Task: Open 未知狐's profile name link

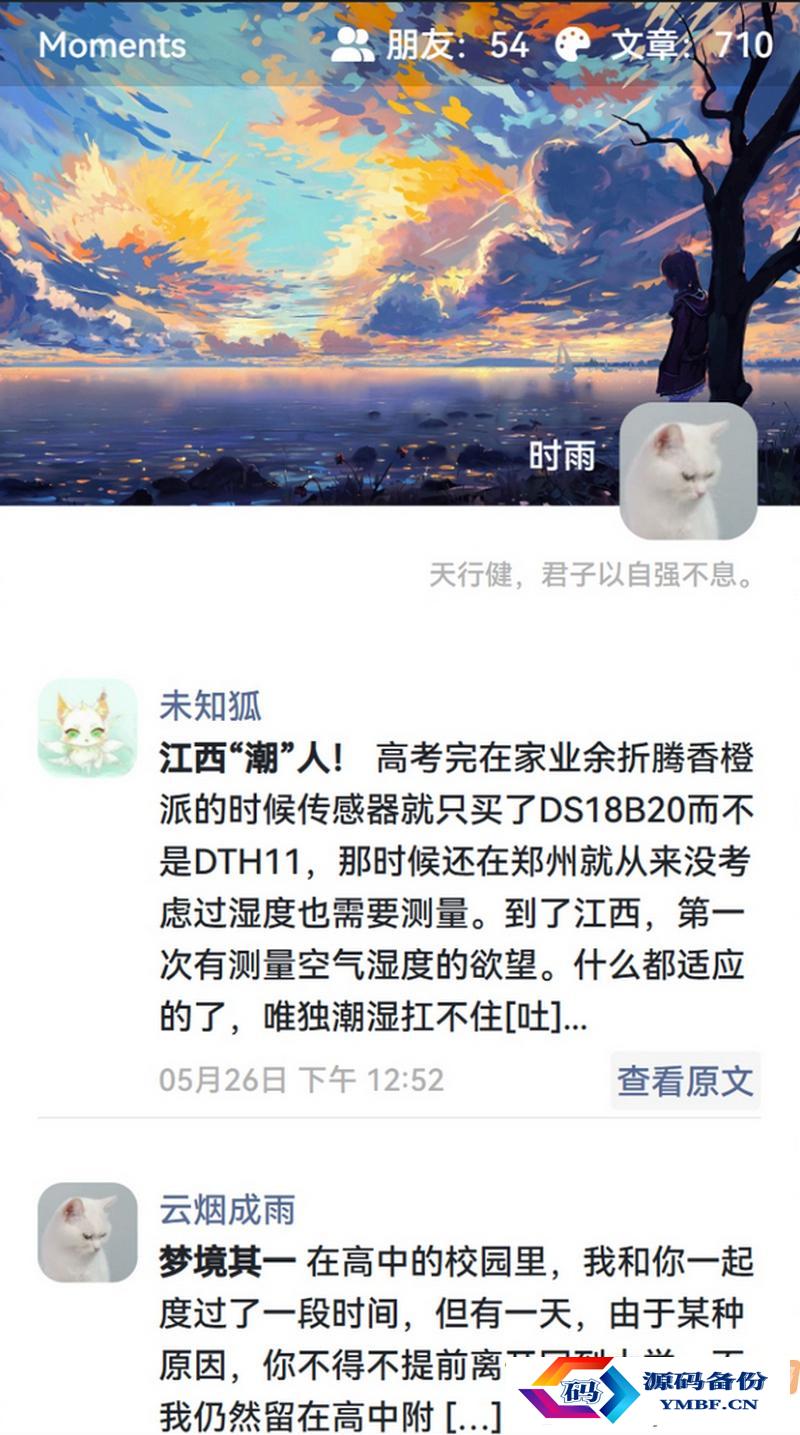Action: (x=210, y=706)
